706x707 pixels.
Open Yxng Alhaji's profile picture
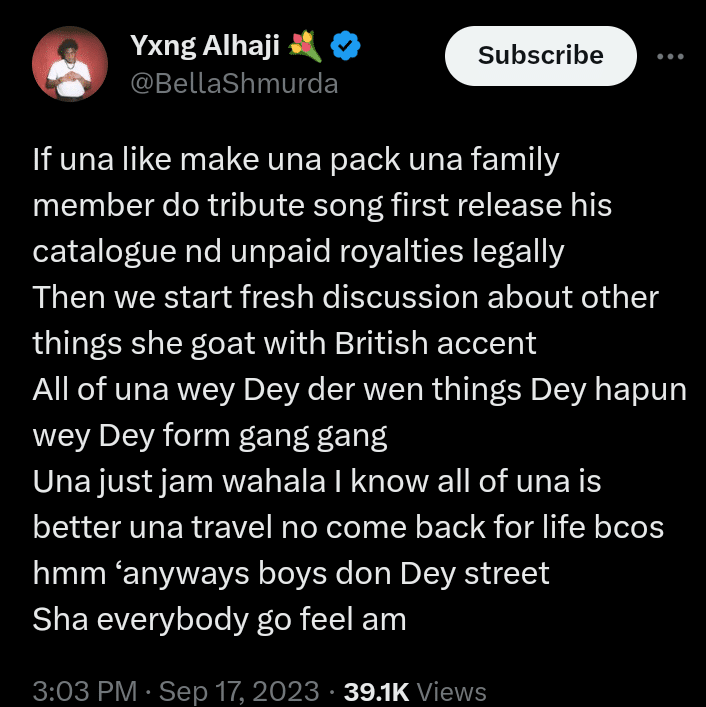pos(70,63)
